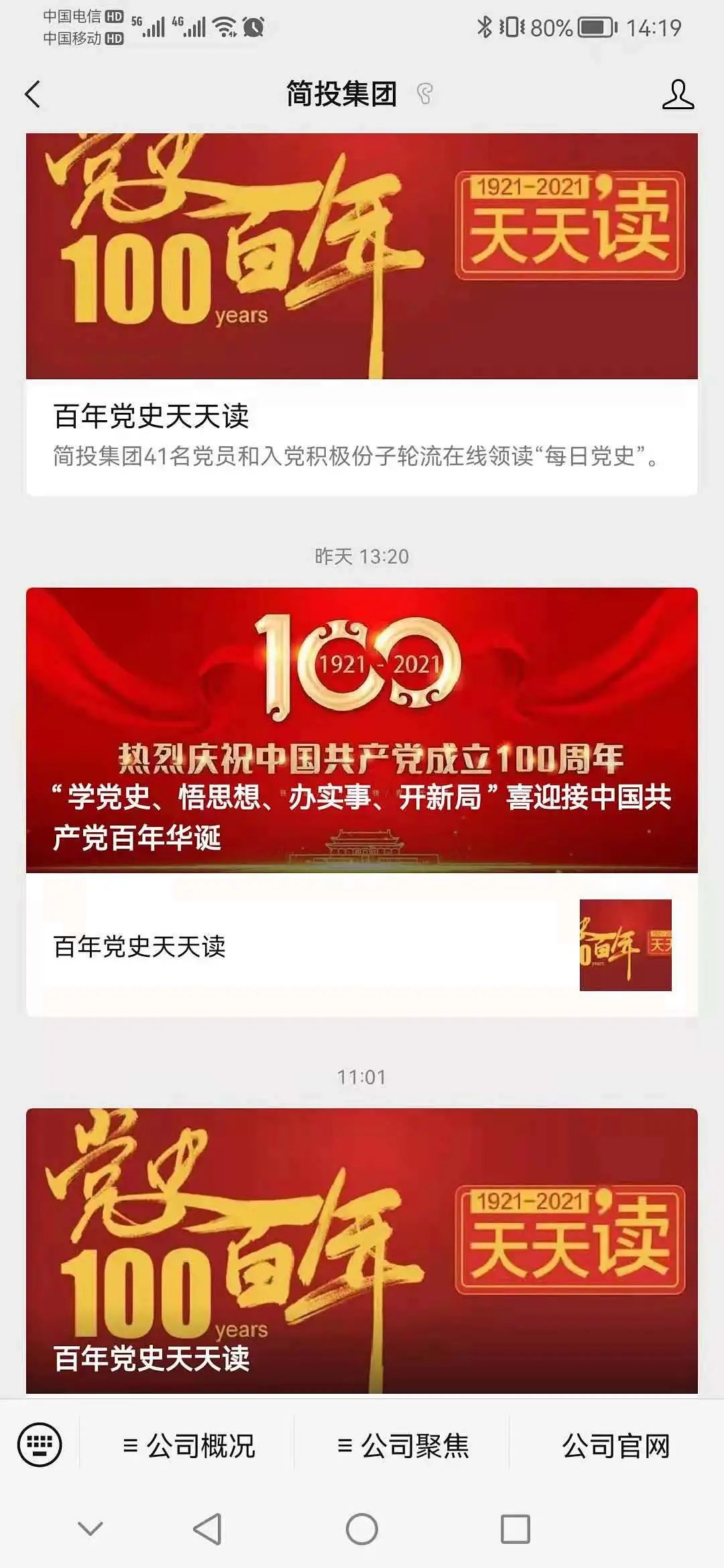Image resolution: width=724 pixels, height=1568 pixels.
Task: Open the 热烈庆祝中国共产党成立100周年 article
Action: coord(361,730)
